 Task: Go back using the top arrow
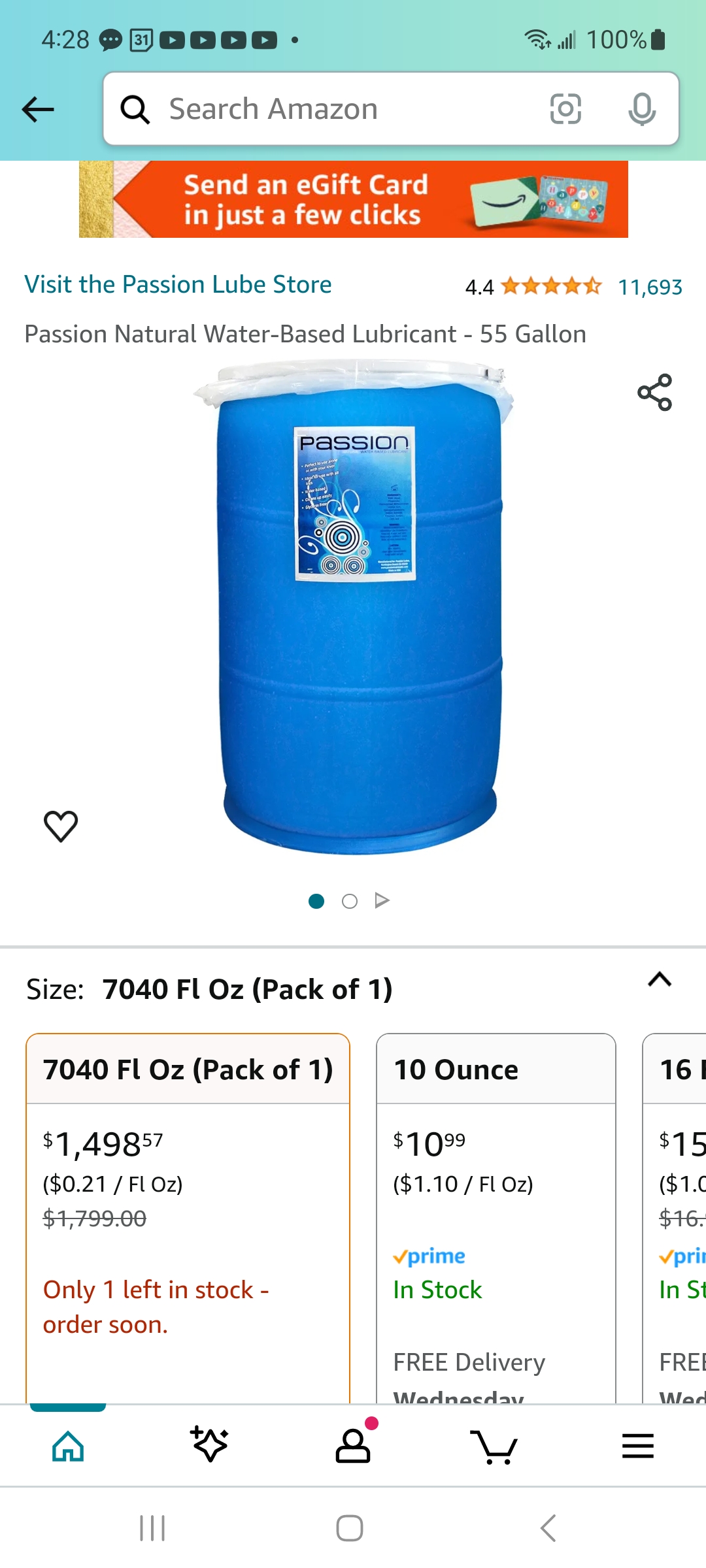click(38, 109)
